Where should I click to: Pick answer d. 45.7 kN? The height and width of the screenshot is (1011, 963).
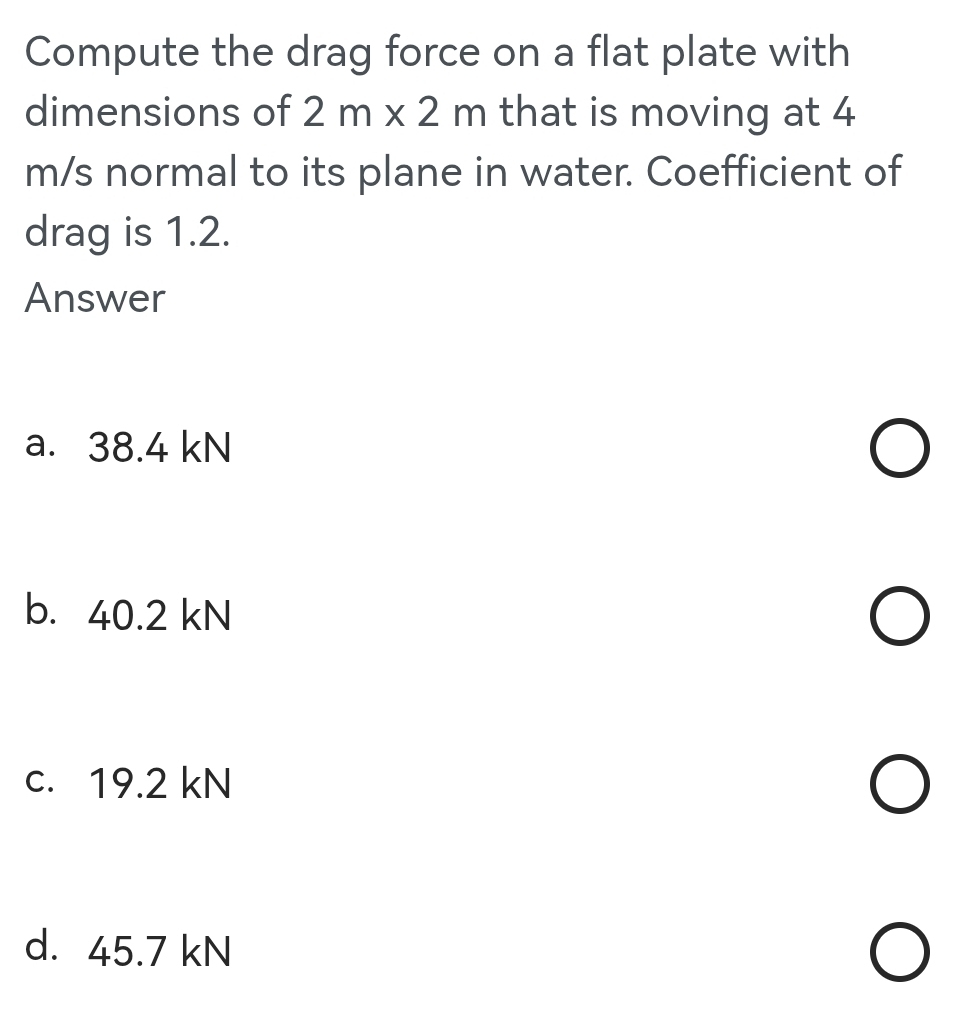pyautogui.click(x=898, y=952)
